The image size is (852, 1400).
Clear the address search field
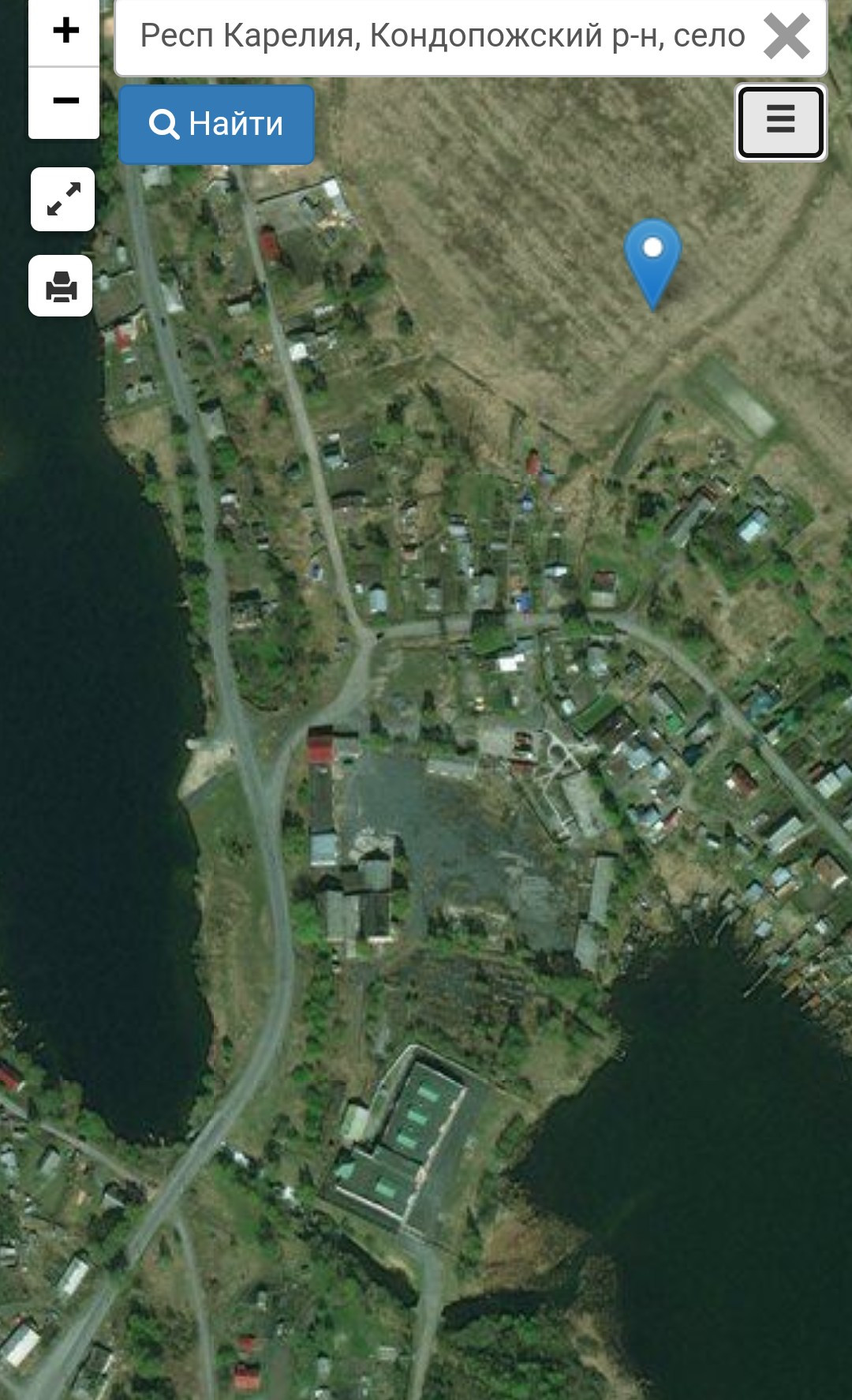coord(787,36)
